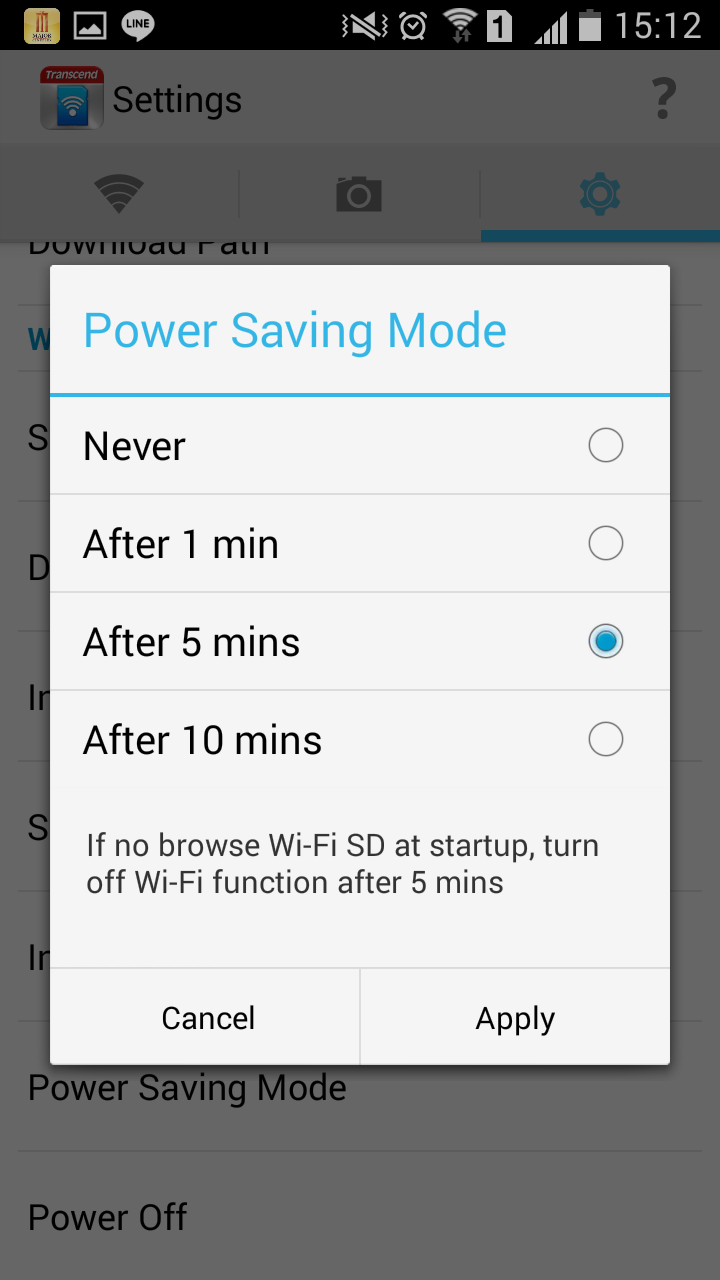Select the Never option
The image size is (720, 1280).
[x=606, y=445]
